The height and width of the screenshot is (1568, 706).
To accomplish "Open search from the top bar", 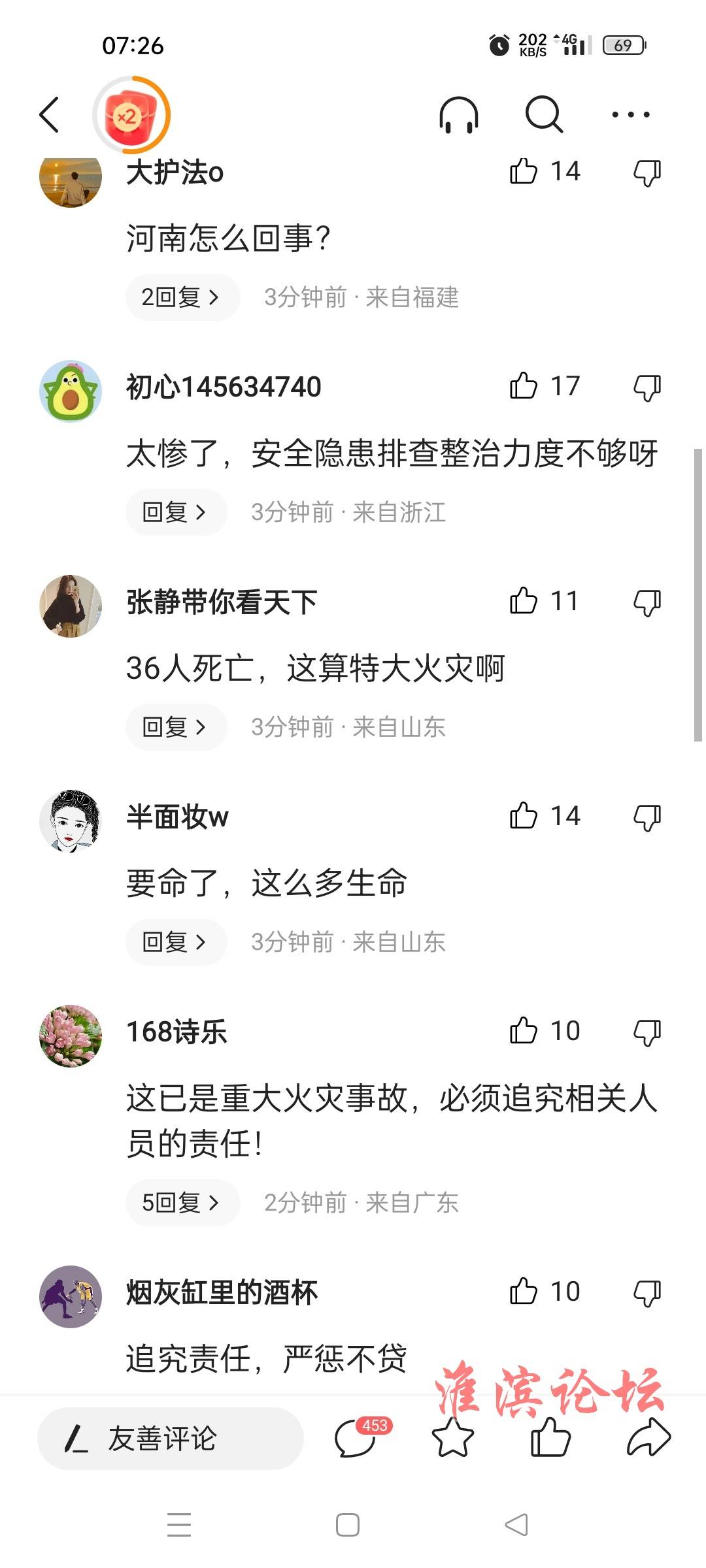I will pyautogui.click(x=544, y=115).
